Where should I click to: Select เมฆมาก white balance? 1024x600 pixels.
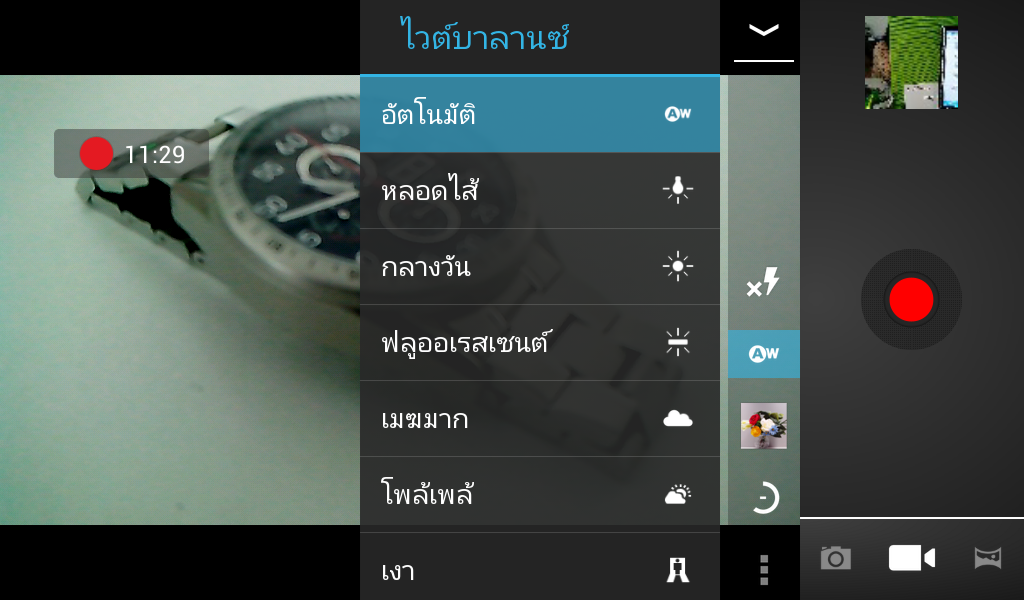coord(539,419)
